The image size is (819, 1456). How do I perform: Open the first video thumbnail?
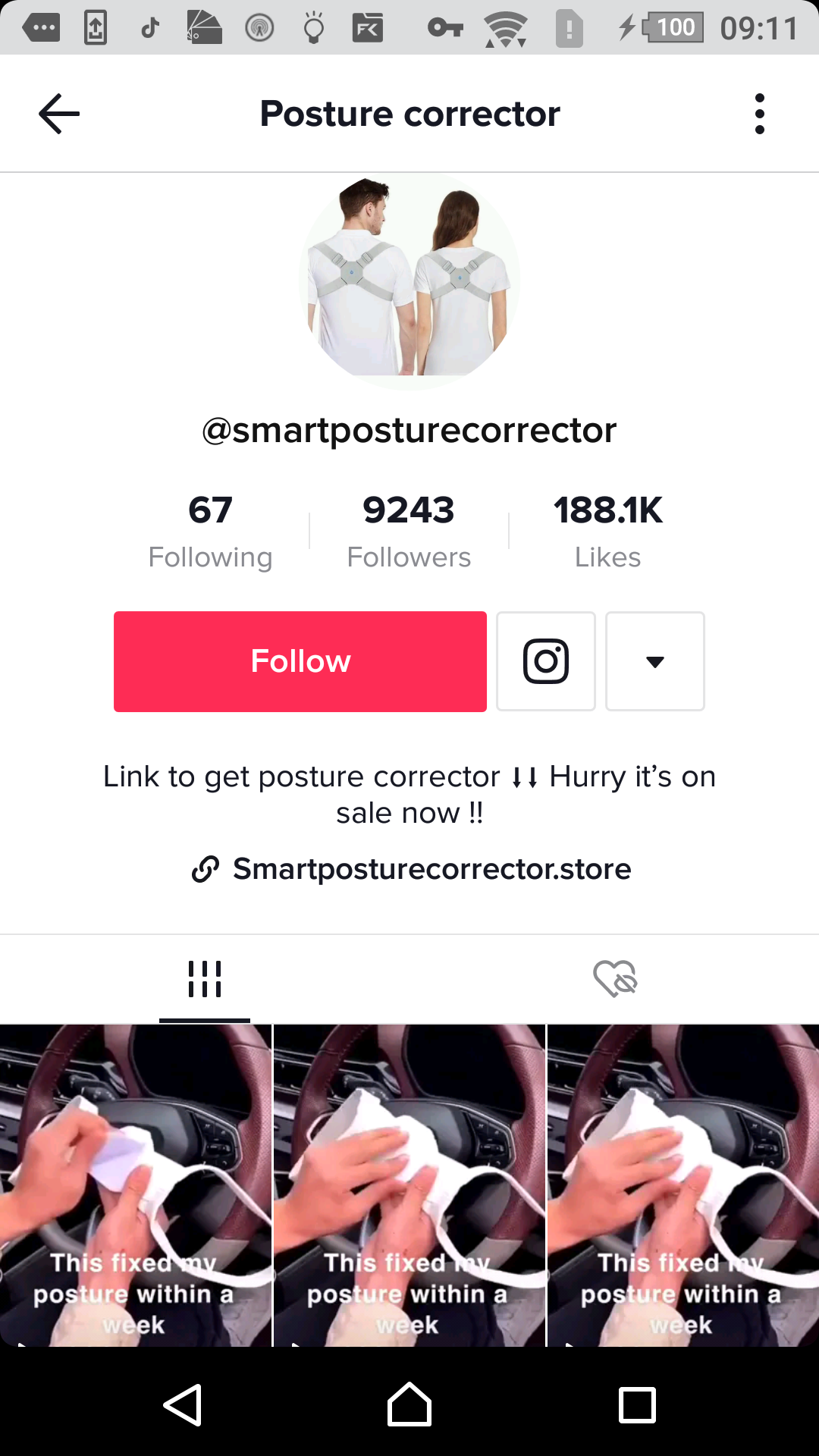135,1185
